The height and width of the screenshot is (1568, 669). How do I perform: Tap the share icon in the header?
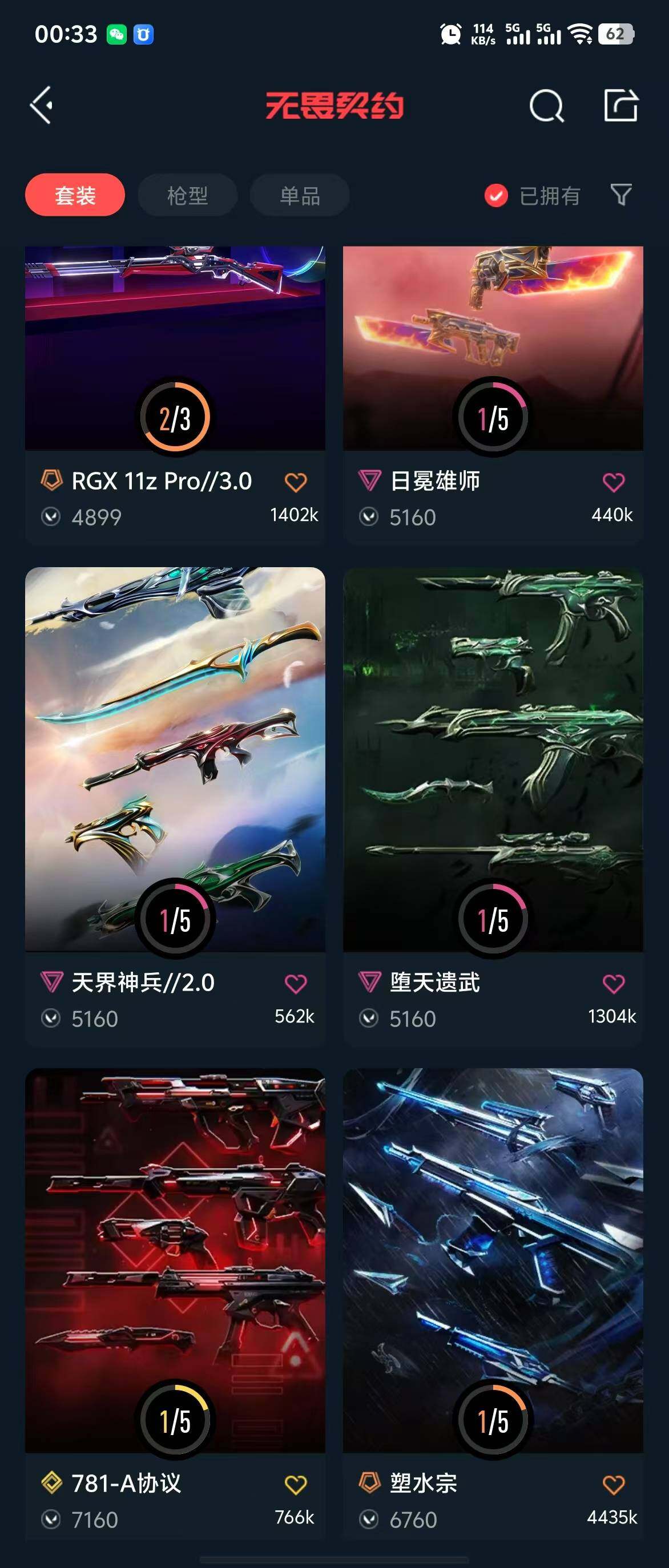pyautogui.click(x=620, y=106)
